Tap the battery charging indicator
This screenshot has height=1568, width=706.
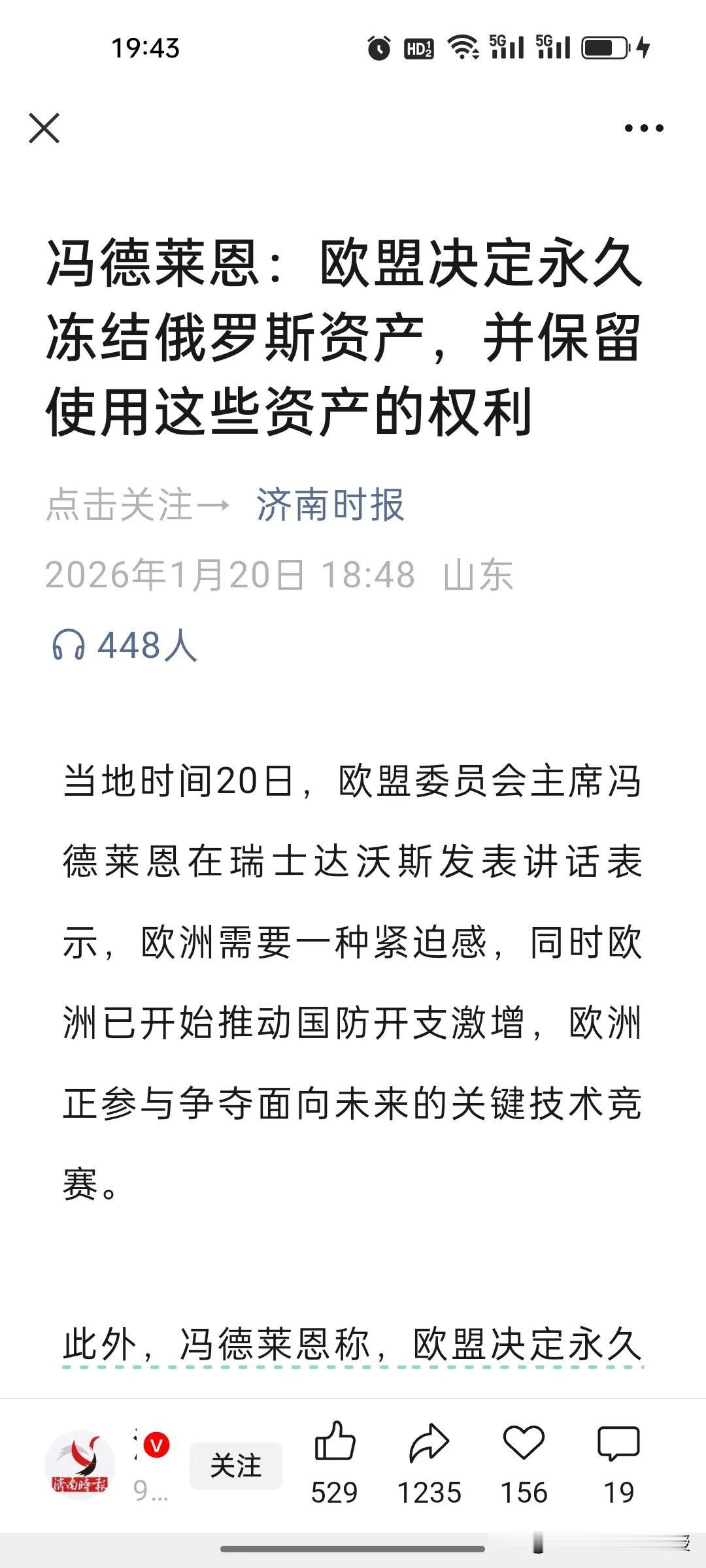pos(608,46)
